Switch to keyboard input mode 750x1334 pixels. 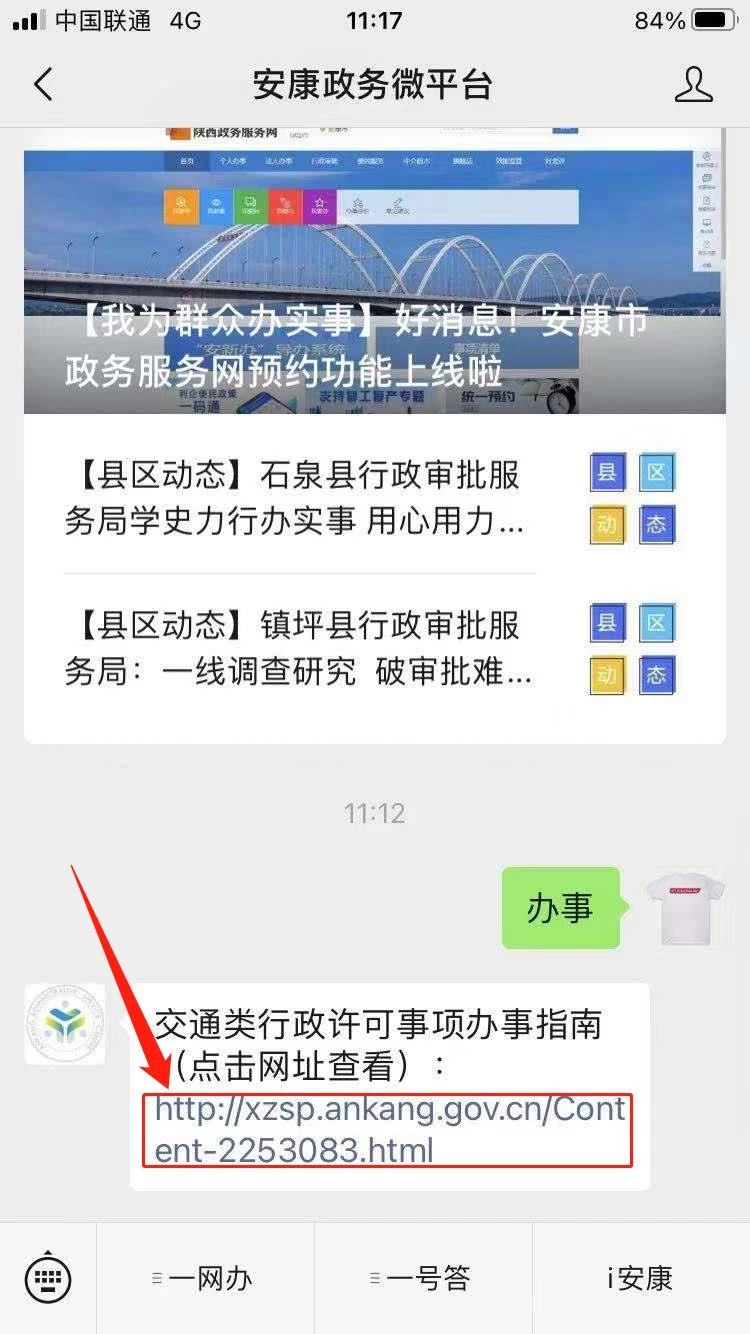click(x=48, y=1277)
